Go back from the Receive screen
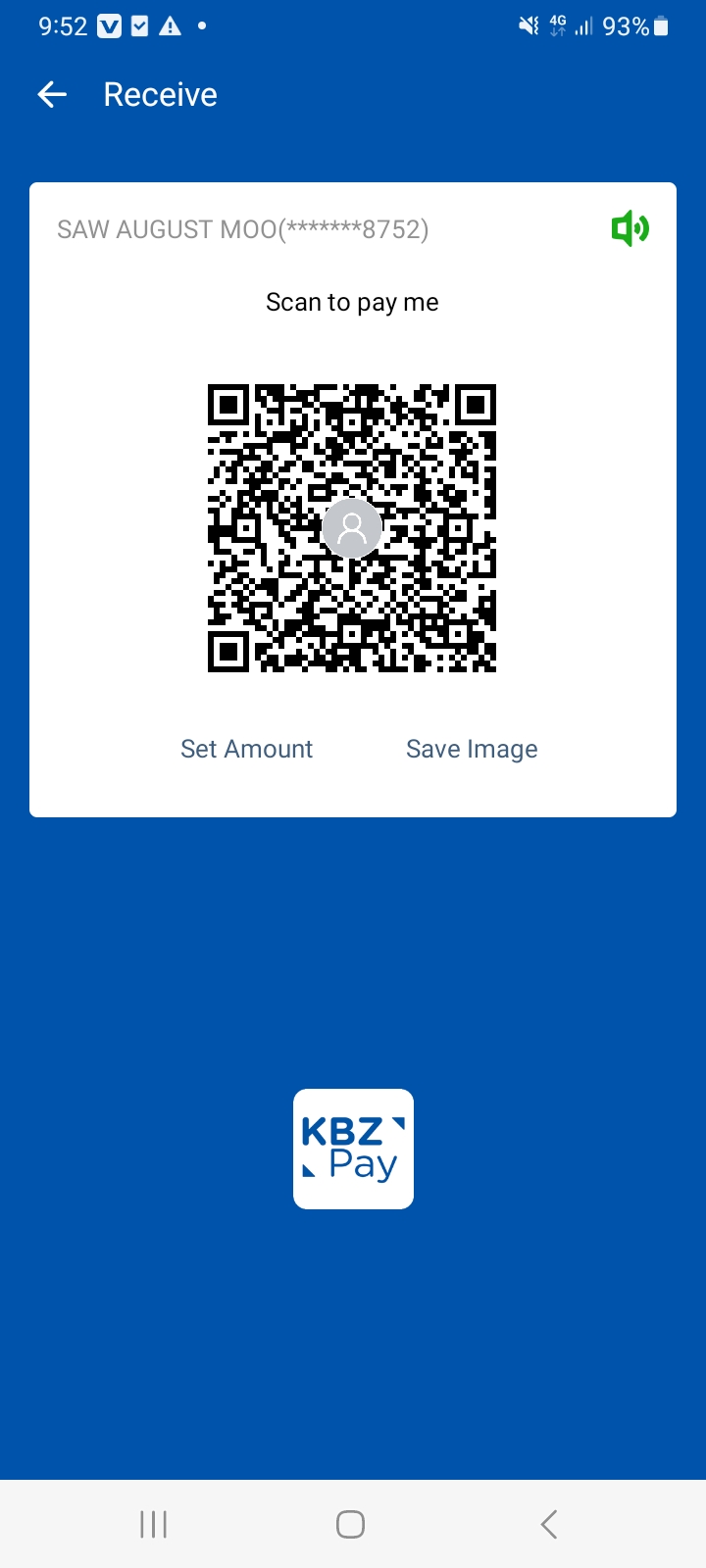This screenshot has height=1568, width=706. [52, 94]
